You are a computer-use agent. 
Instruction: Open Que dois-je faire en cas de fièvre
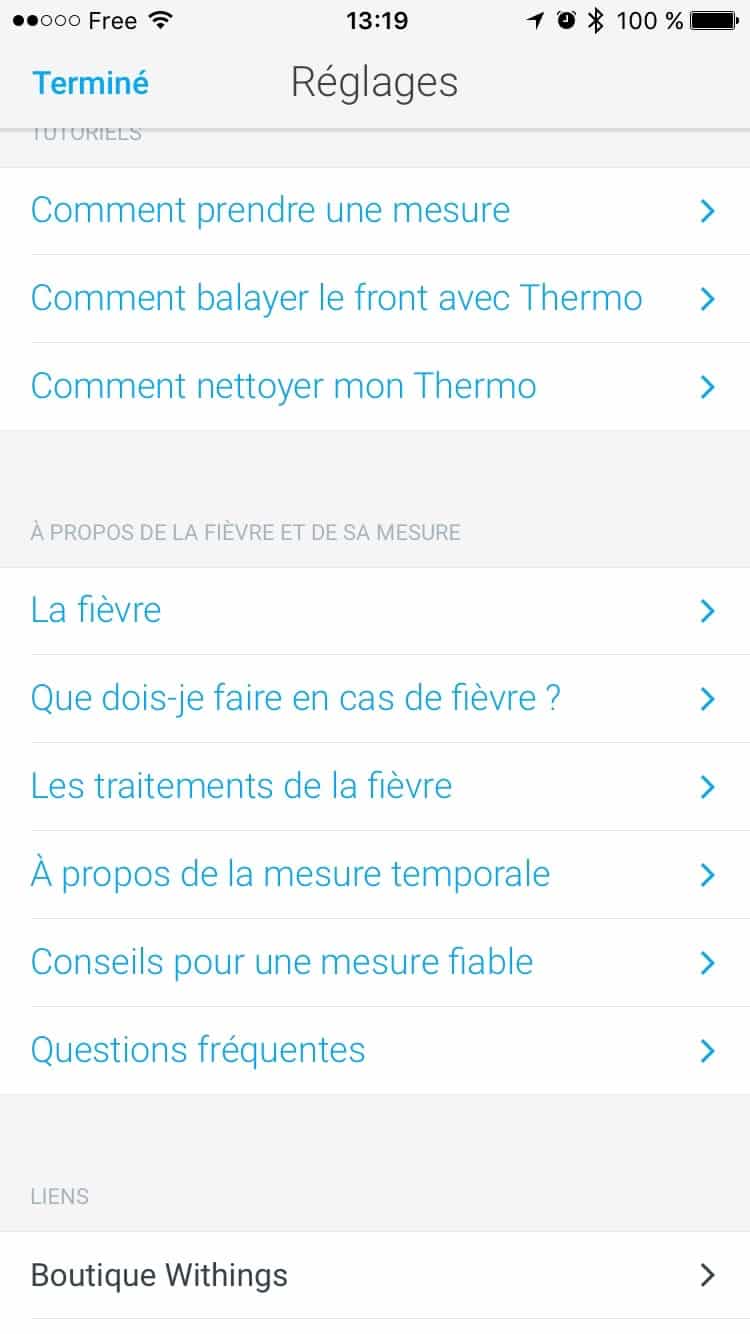click(x=375, y=699)
